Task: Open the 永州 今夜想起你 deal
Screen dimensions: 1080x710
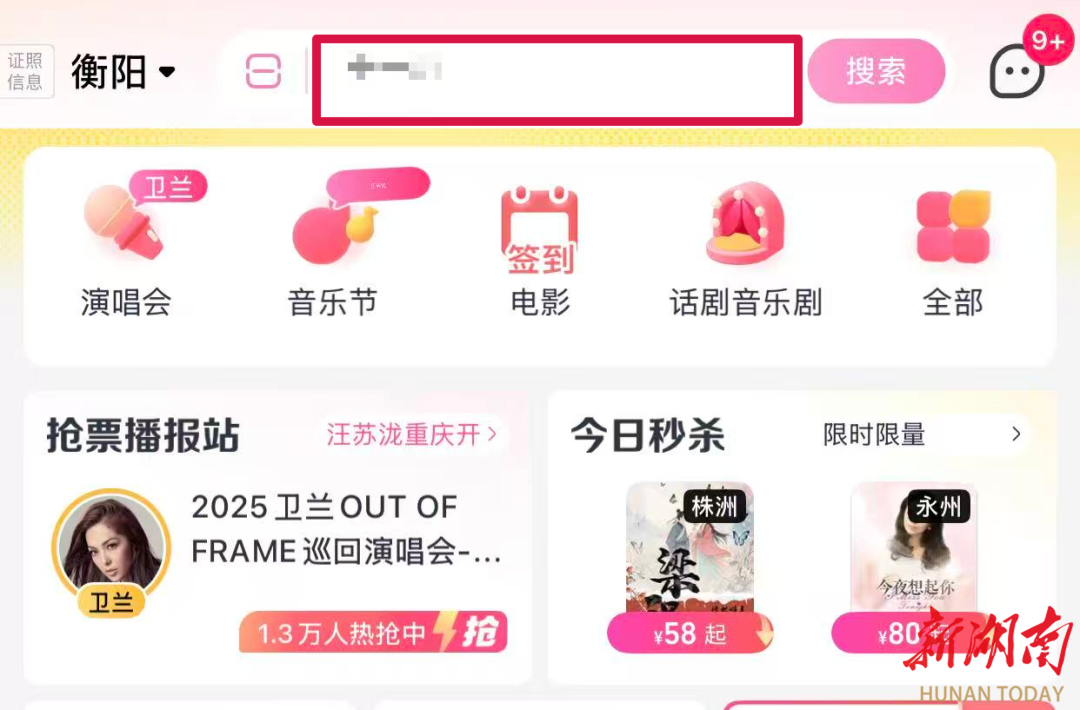Action: 913,565
